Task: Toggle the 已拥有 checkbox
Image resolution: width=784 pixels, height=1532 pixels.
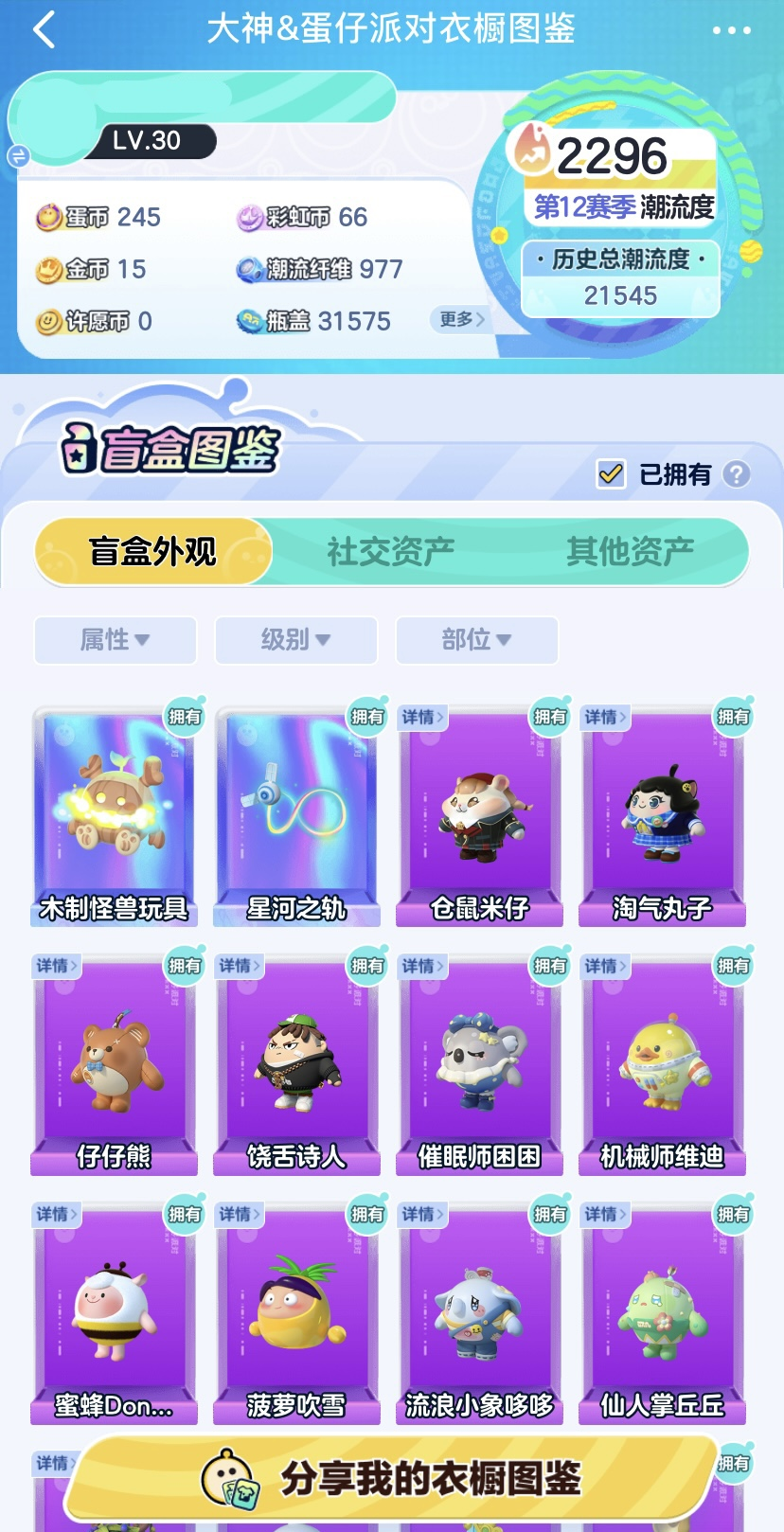Action: click(x=612, y=473)
